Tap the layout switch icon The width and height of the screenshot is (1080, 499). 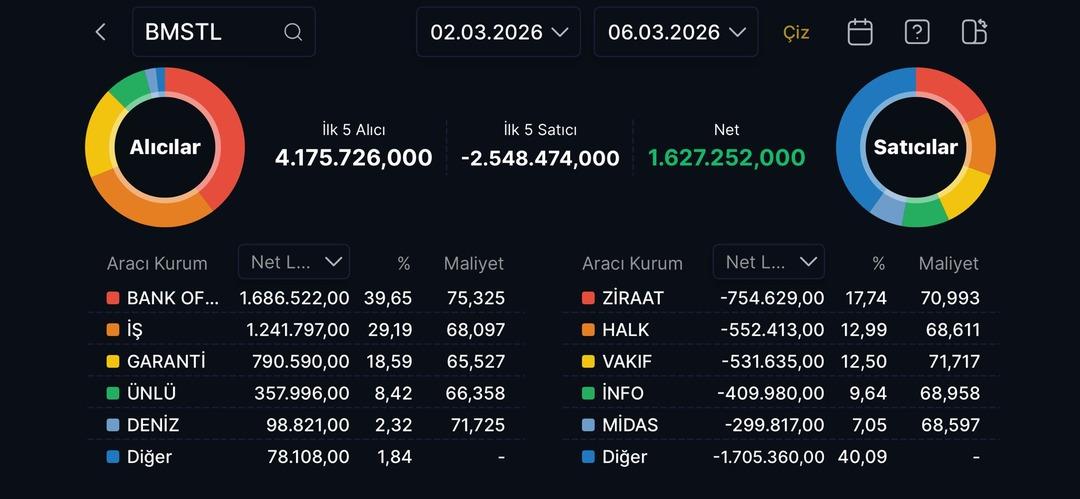[x=974, y=32]
